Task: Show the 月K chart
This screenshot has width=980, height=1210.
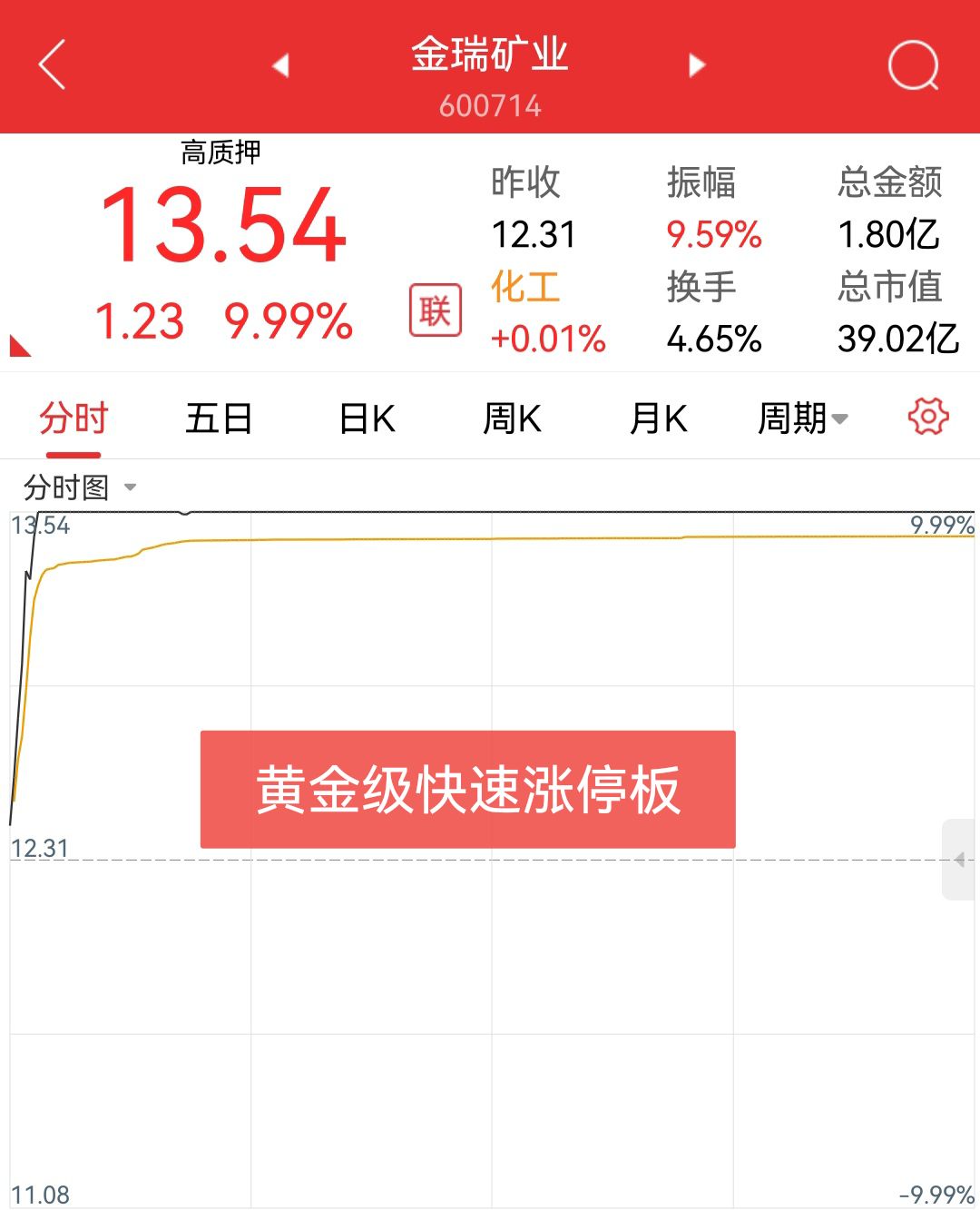Action: coord(658,419)
